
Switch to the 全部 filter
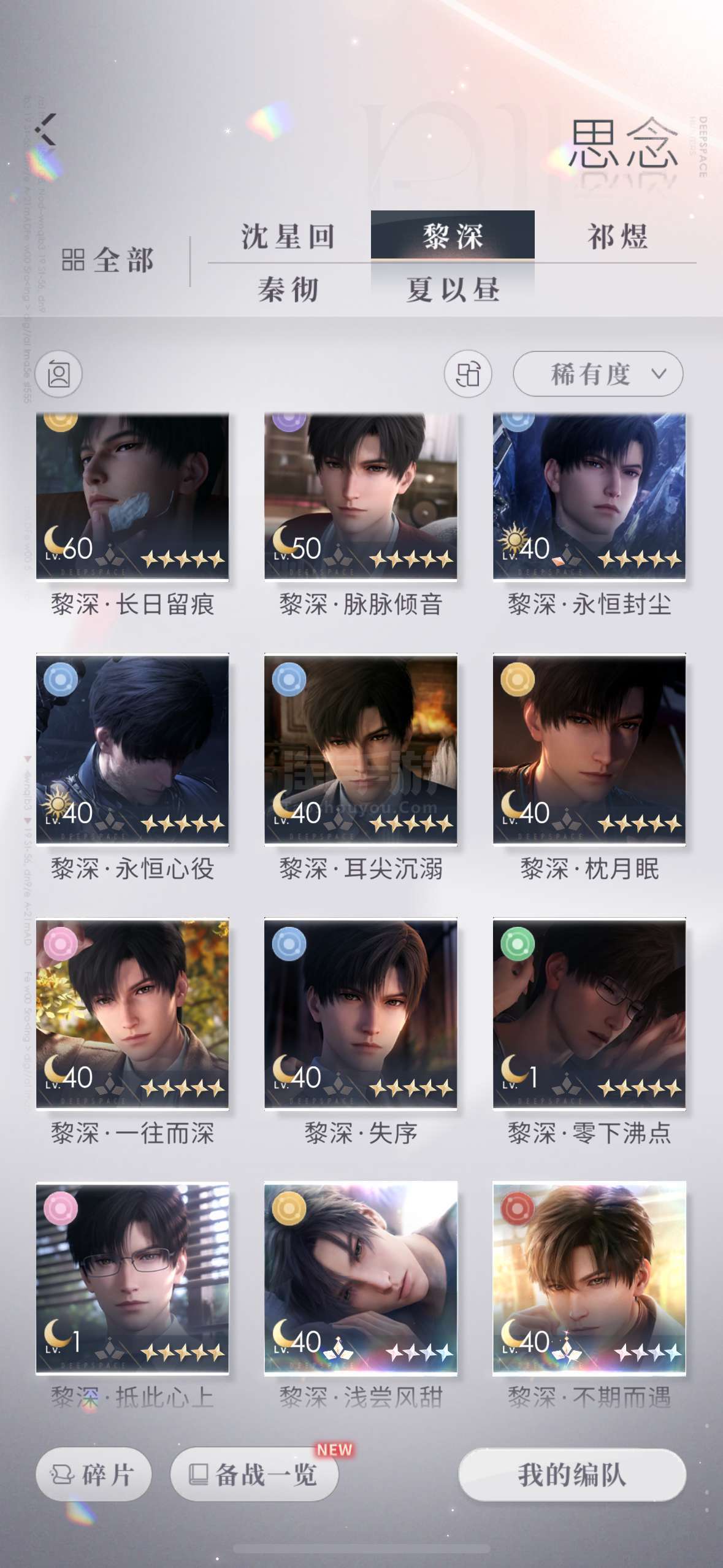pyautogui.click(x=108, y=261)
